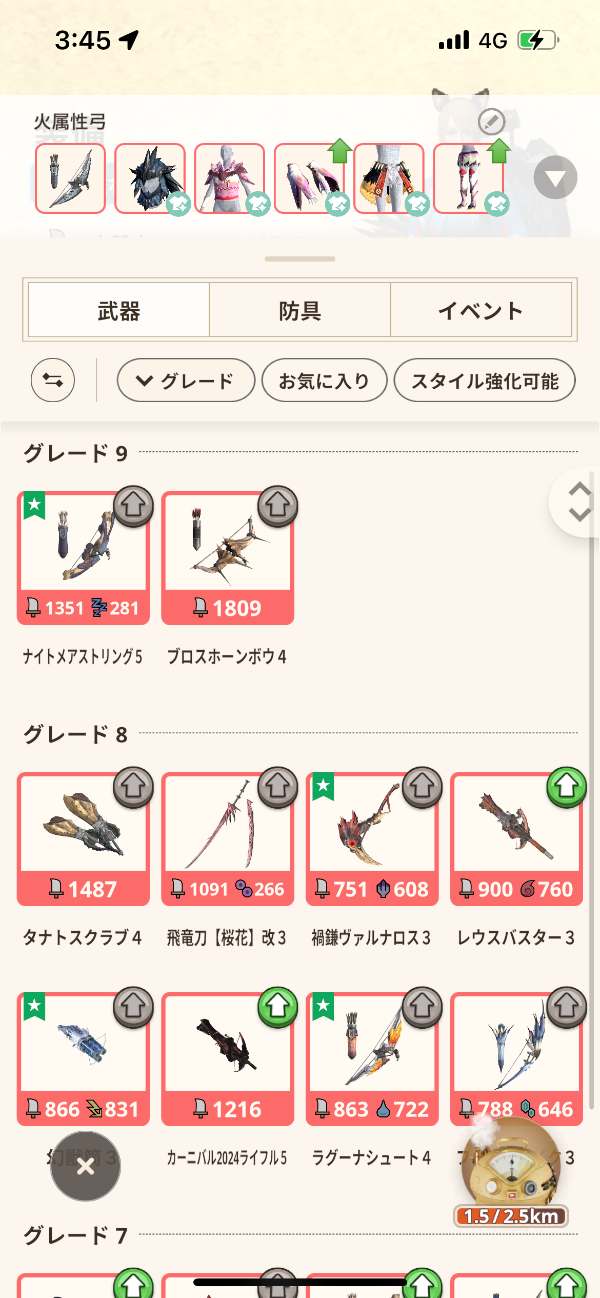Open the equipped bow slot in loadout
600x1298 pixels.
[x=70, y=179]
